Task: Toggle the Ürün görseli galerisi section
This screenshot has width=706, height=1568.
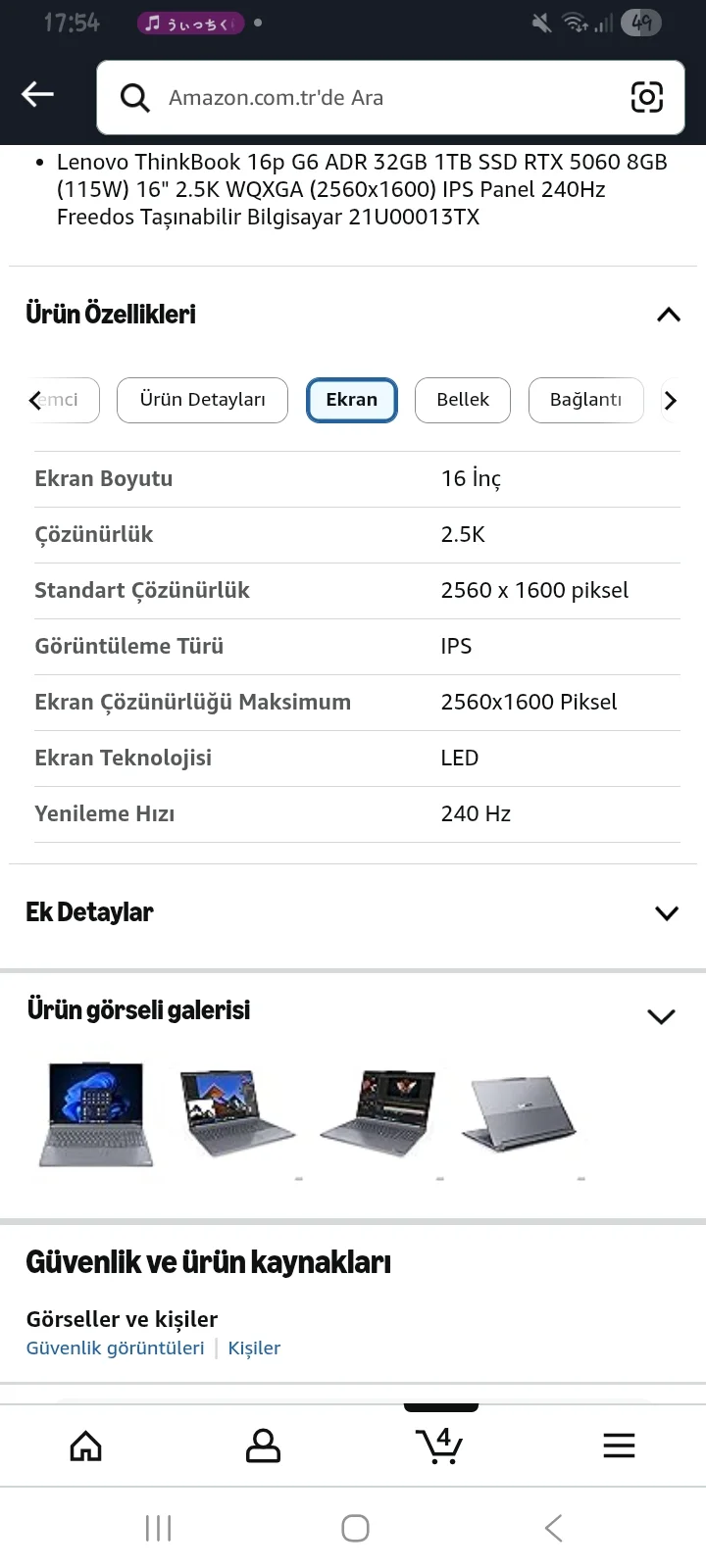Action: pos(662,1016)
